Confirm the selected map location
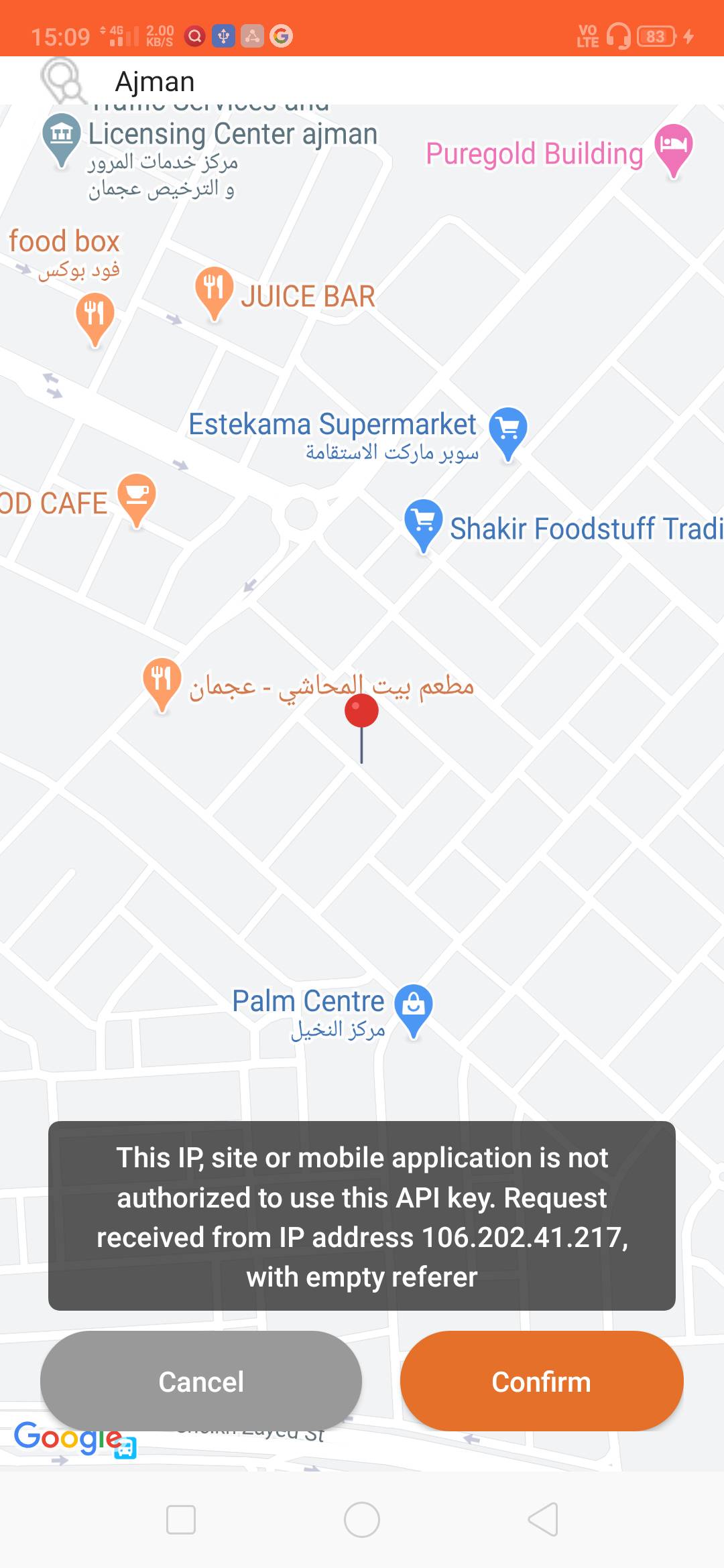The height and width of the screenshot is (1568, 724). pyautogui.click(x=542, y=1382)
